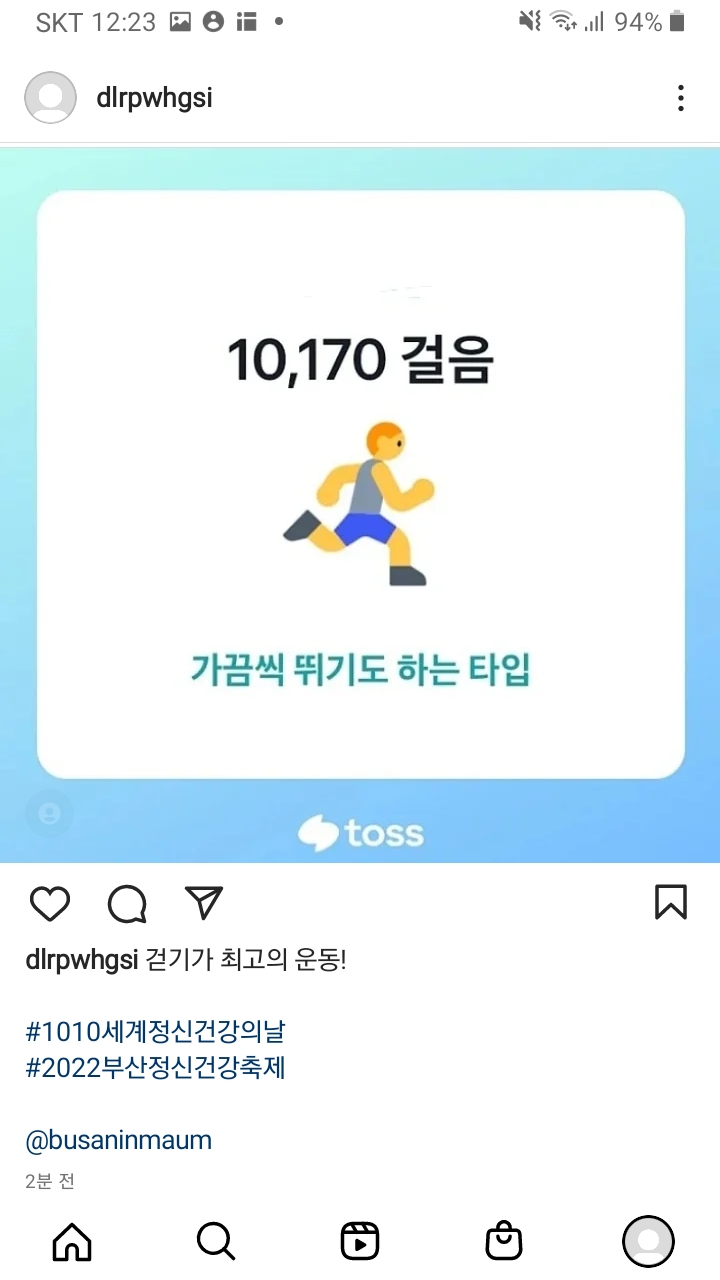Open comments on this post
This screenshot has height=1280, width=720.
(x=127, y=903)
